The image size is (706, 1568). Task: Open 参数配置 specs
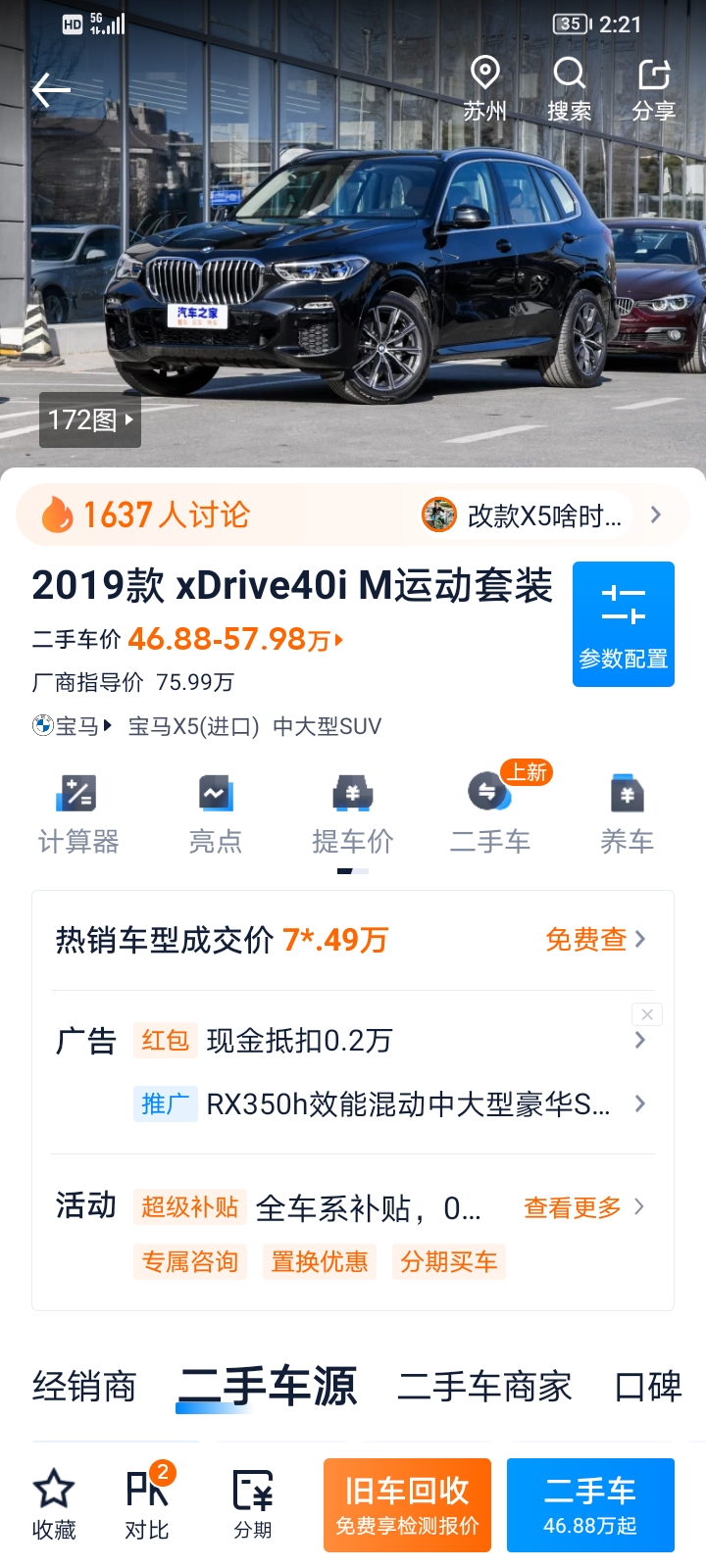click(x=624, y=624)
